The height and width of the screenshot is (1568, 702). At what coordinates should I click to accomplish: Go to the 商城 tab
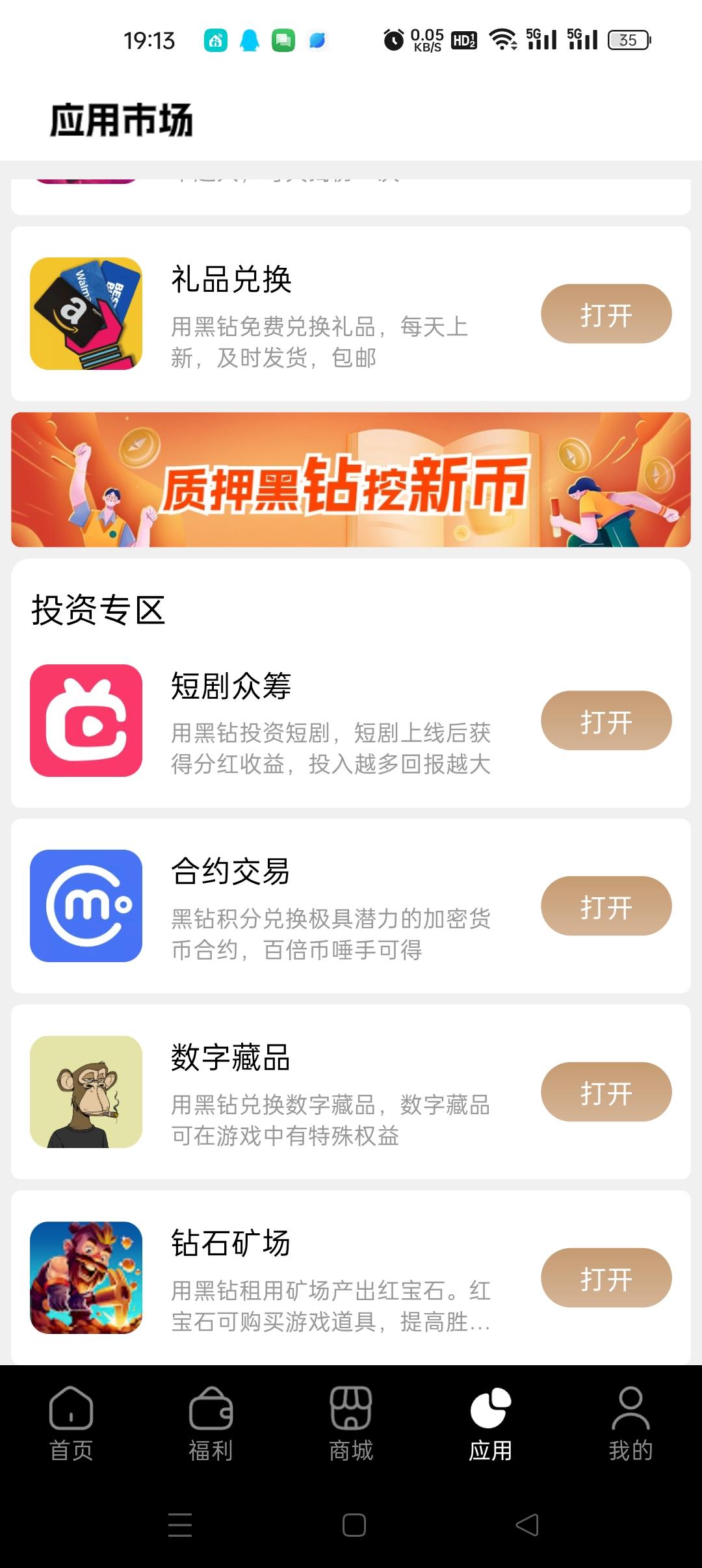click(x=351, y=1424)
